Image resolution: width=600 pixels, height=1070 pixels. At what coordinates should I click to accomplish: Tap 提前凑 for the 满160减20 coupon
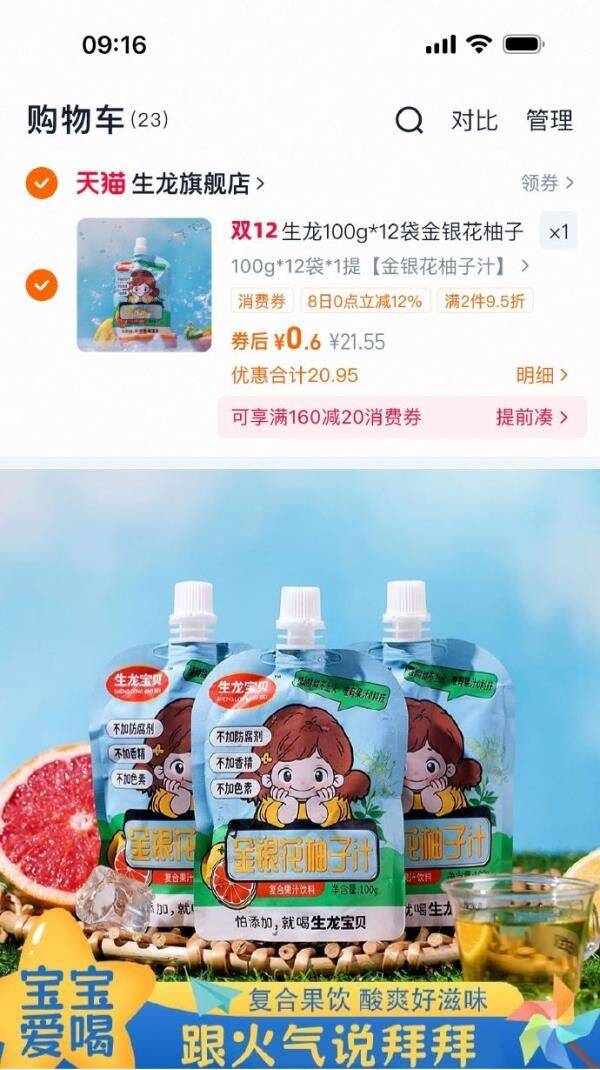click(532, 418)
